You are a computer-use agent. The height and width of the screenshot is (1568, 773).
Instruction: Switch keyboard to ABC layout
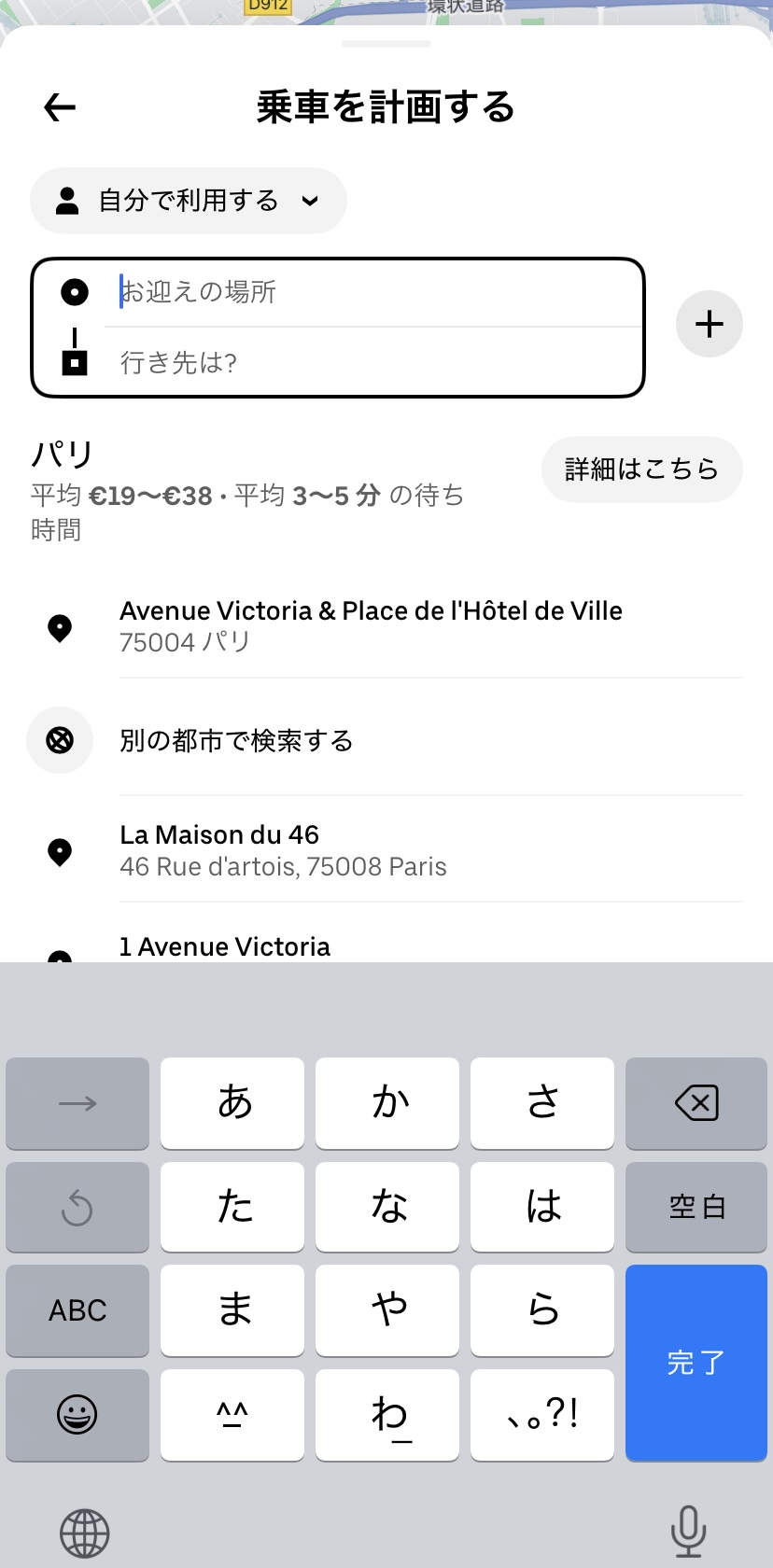click(x=77, y=1309)
